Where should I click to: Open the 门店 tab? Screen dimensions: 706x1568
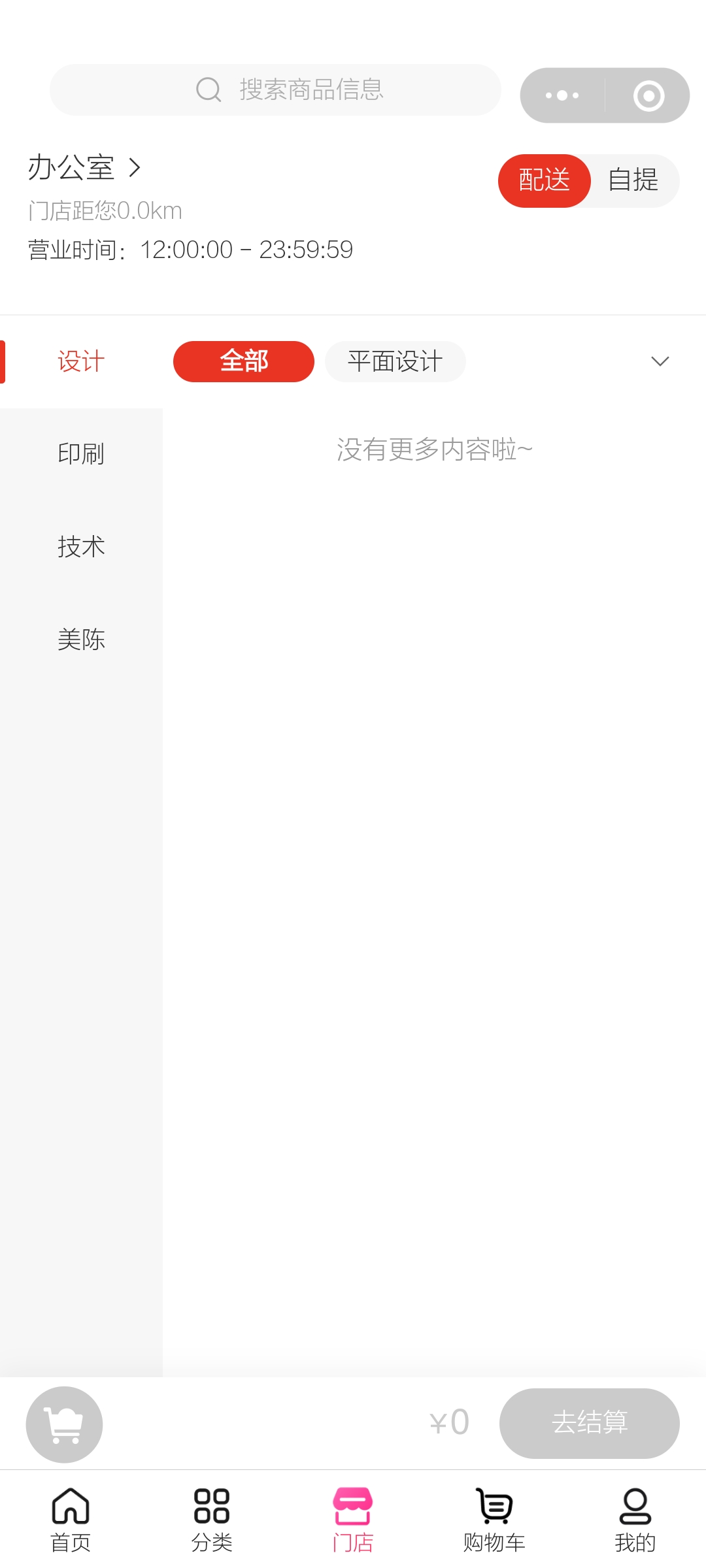click(353, 1520)
